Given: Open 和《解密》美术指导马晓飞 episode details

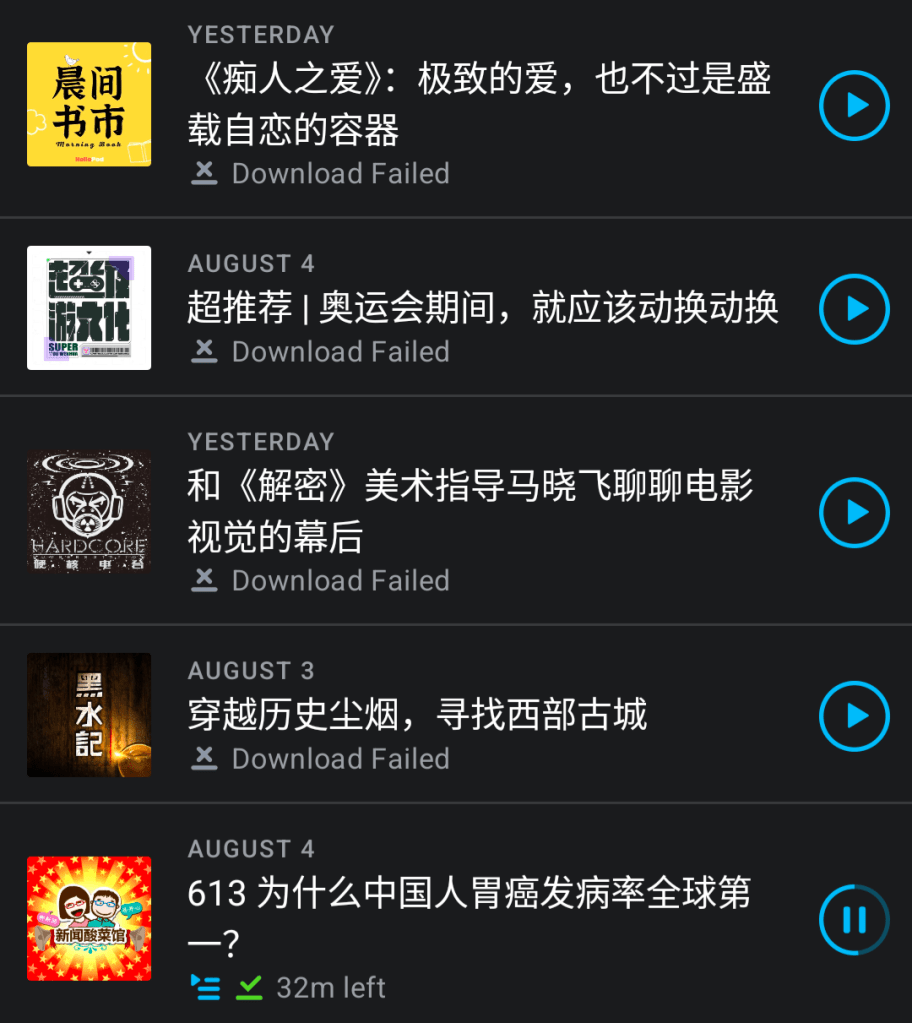Looking at the screenshot, I should (470, 513).
